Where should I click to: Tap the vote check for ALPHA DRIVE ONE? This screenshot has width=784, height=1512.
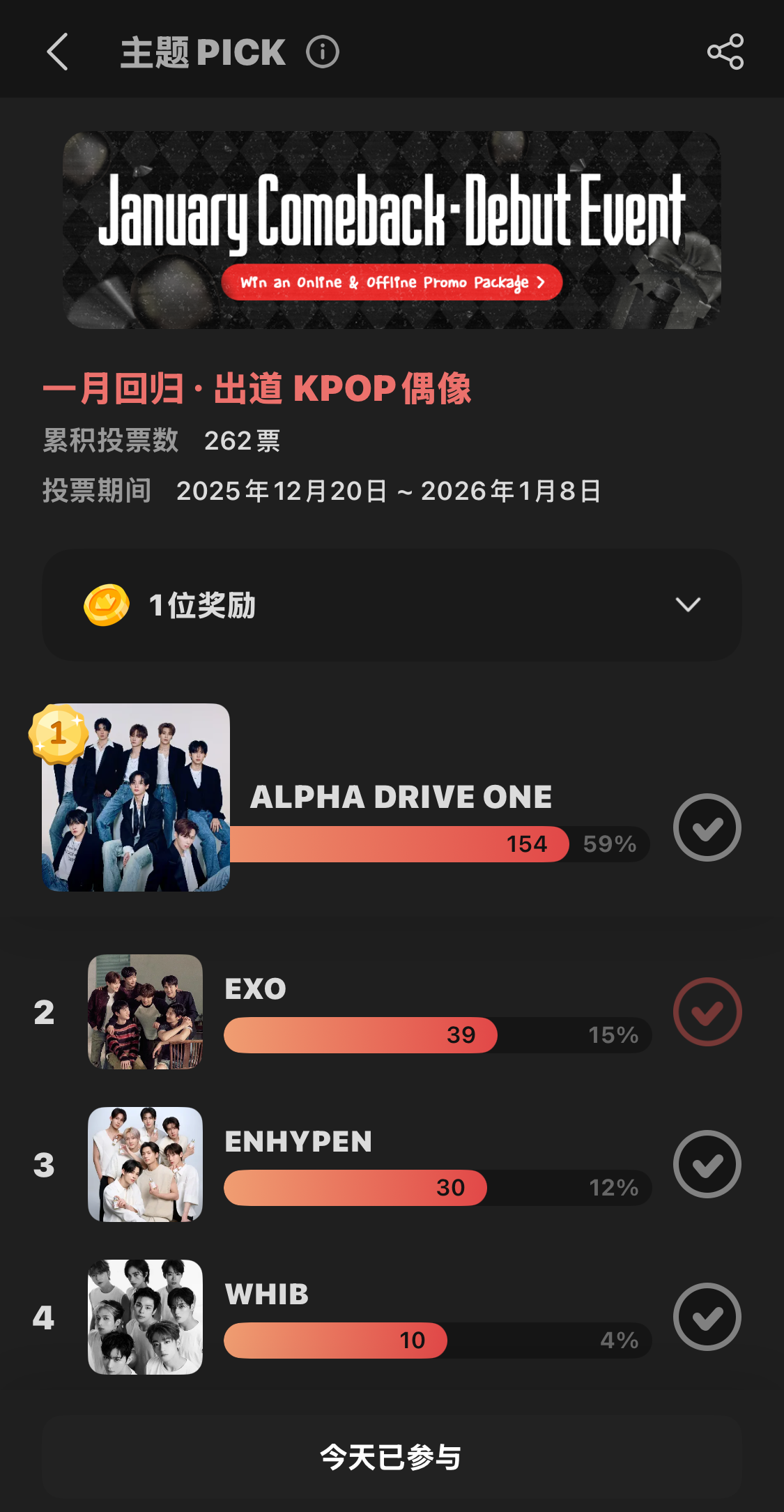point(707,827)
